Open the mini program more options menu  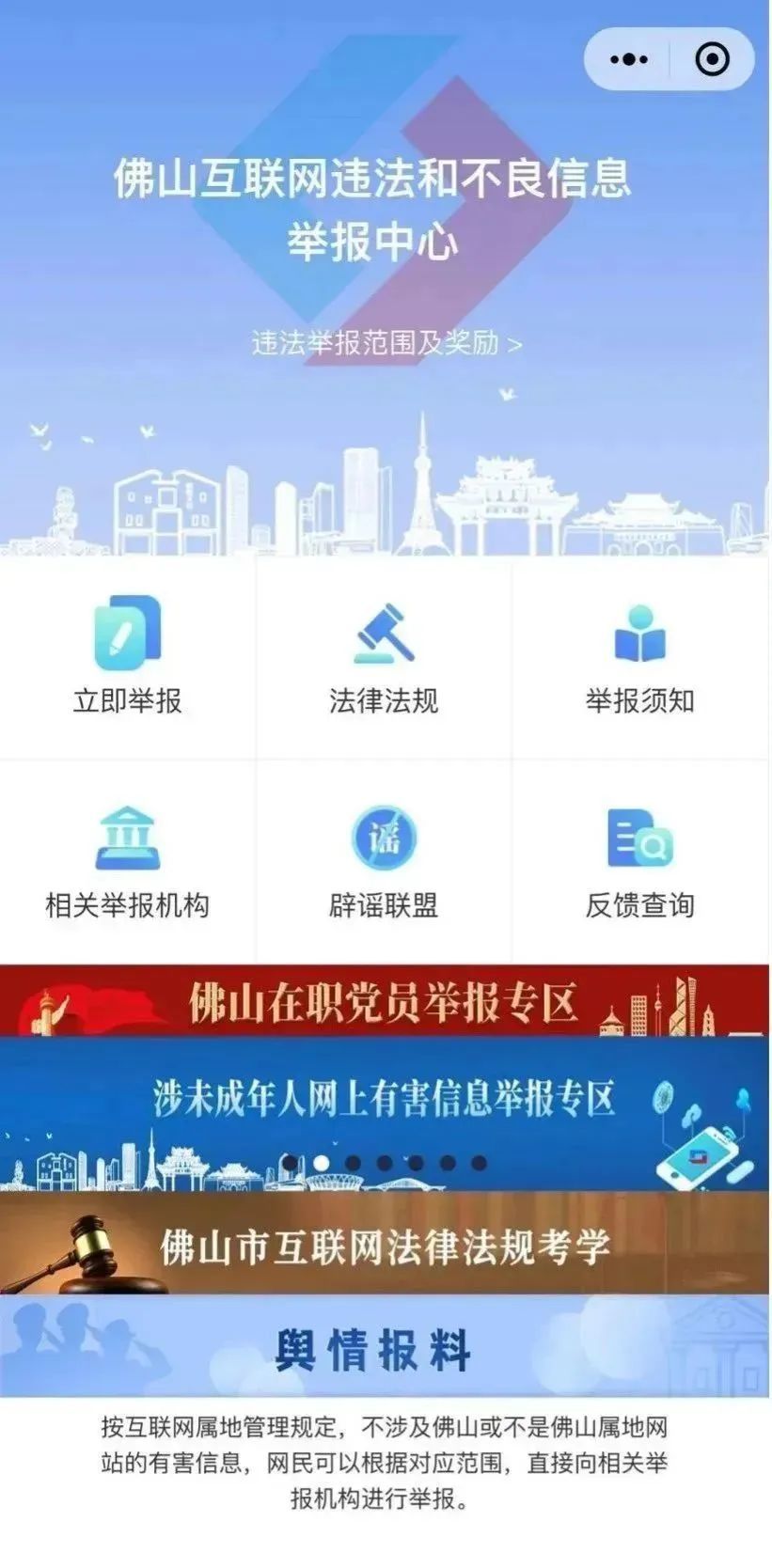[628, 59]
